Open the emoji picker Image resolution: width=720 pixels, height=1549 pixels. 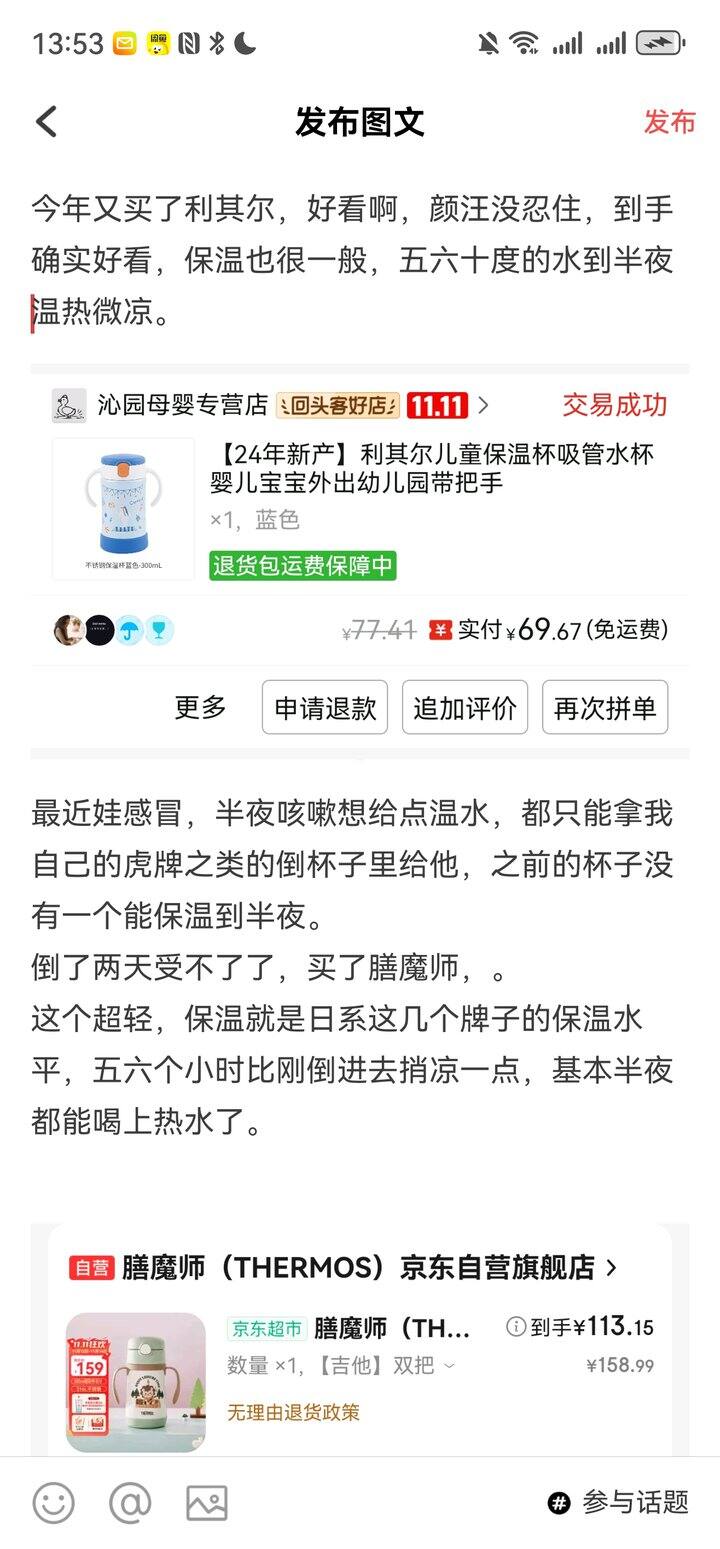click(x=54, y=1502)
